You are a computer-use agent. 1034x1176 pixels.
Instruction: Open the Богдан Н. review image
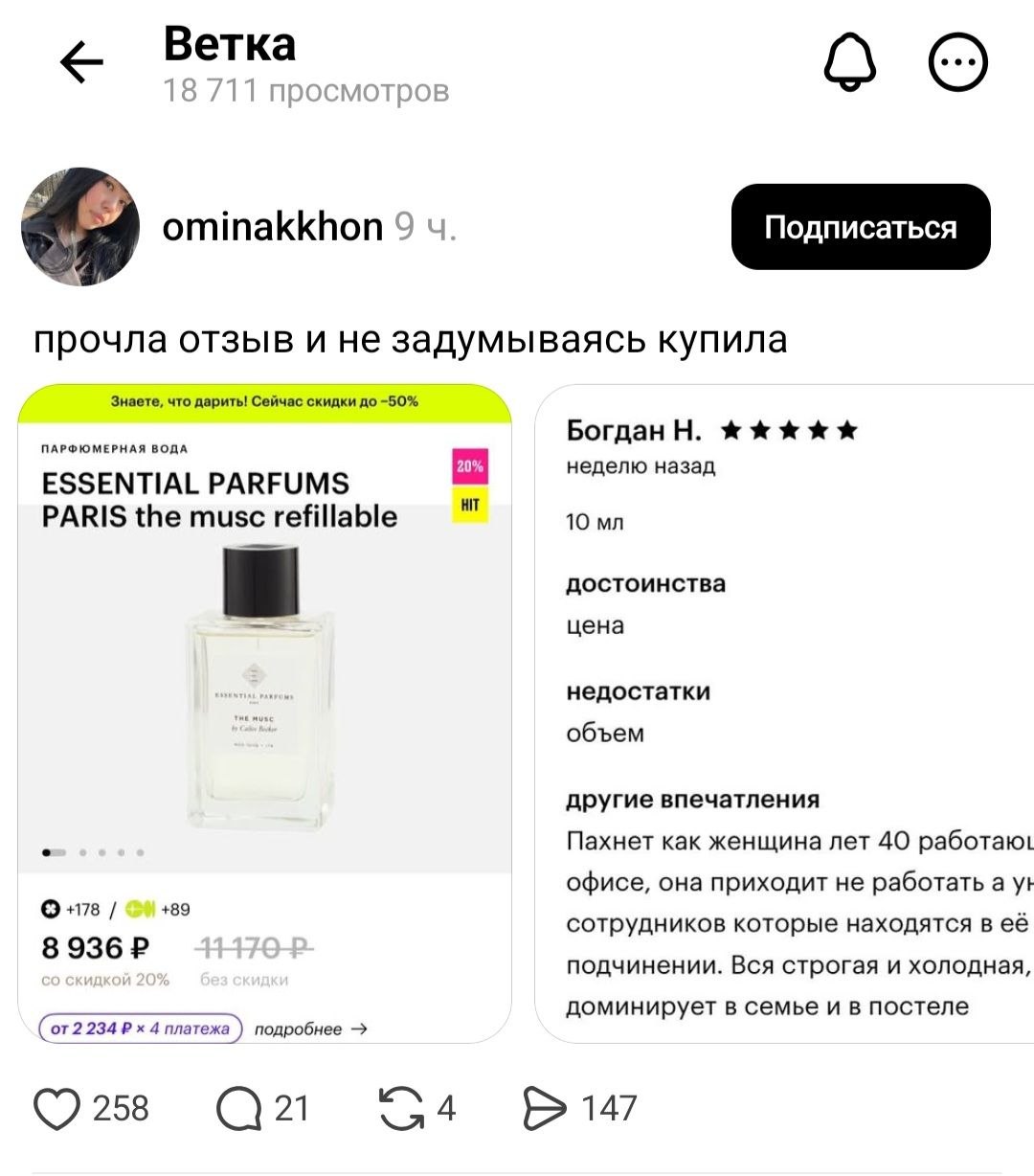pyautogui.click(x=785, y=713)
